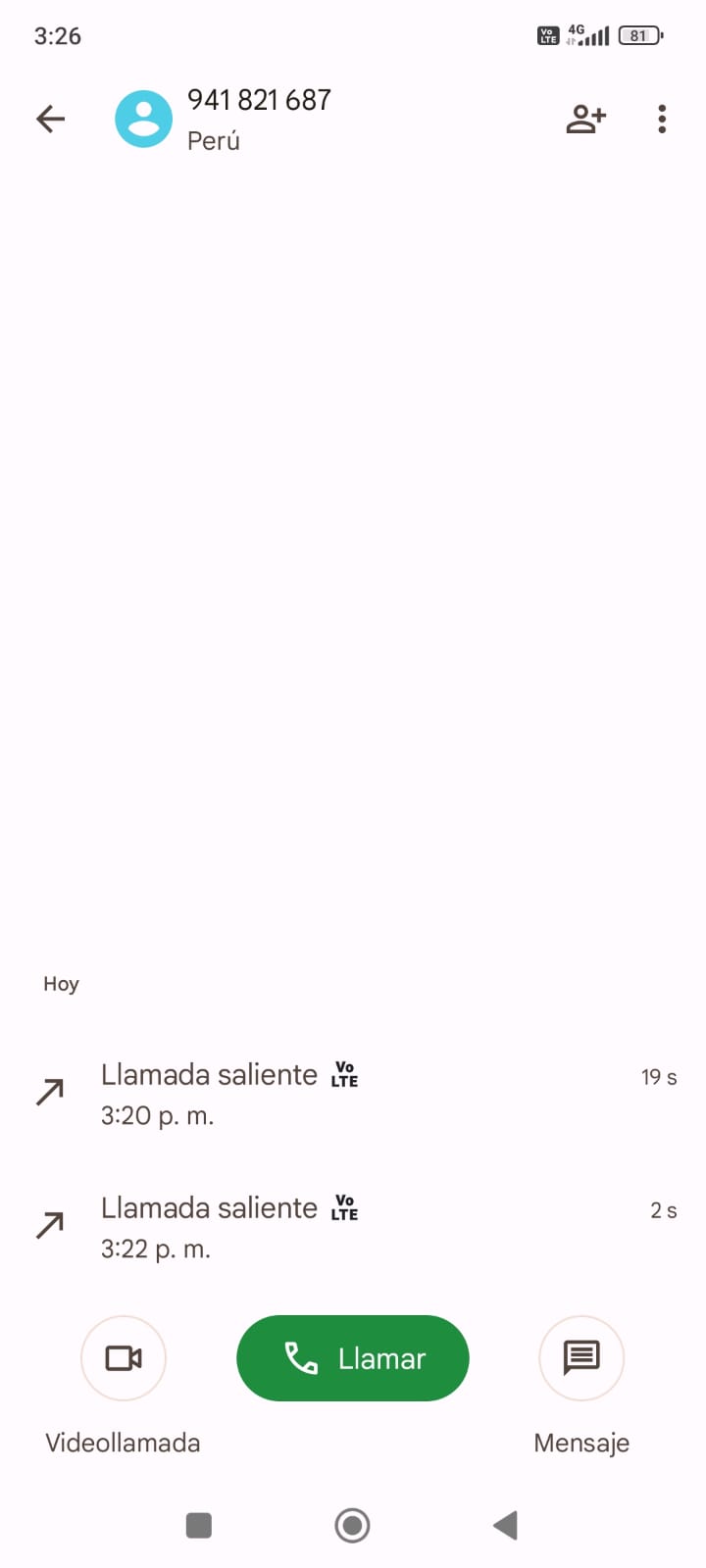
Task: Add 941 821 687 to contacts
Action: (585, 120)
